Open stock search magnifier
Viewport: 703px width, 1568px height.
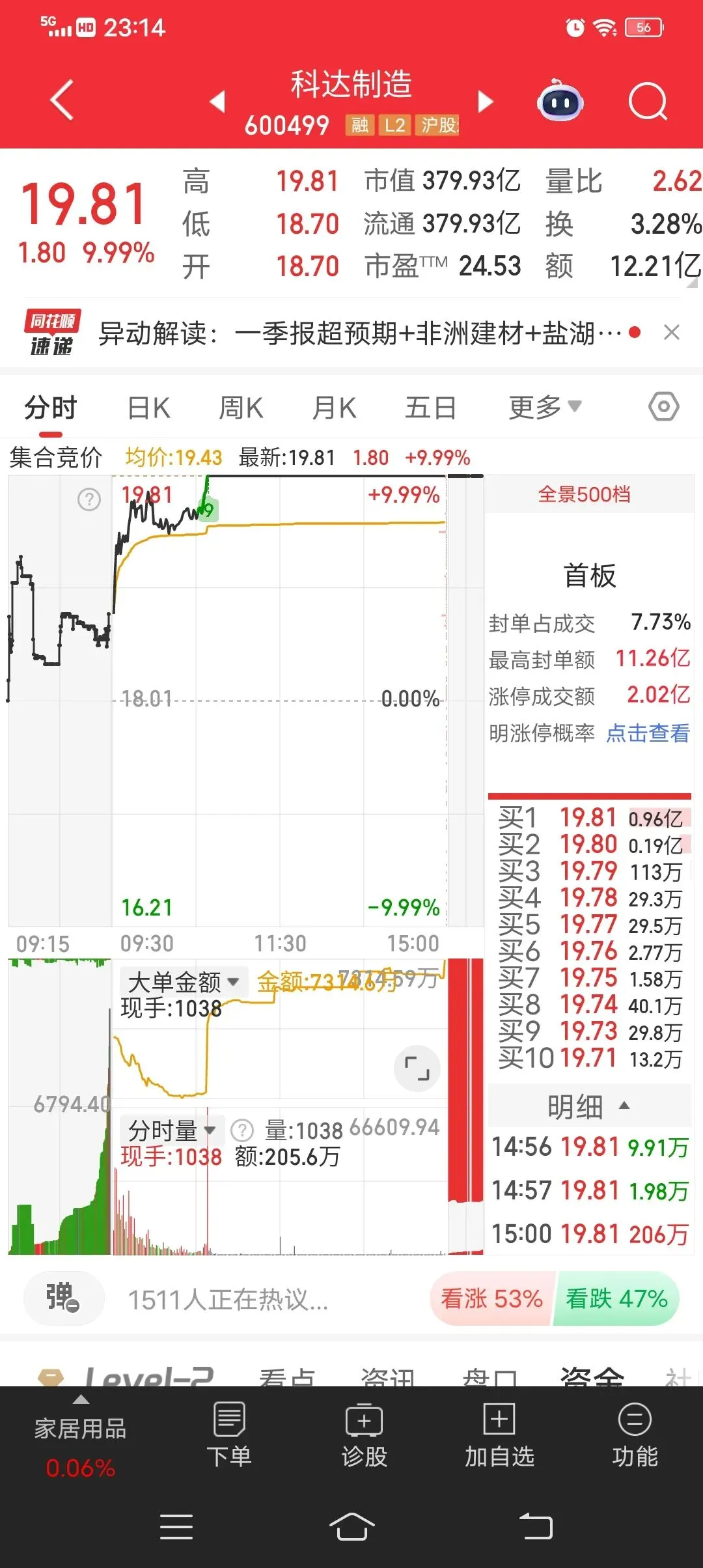coord(648,102)
